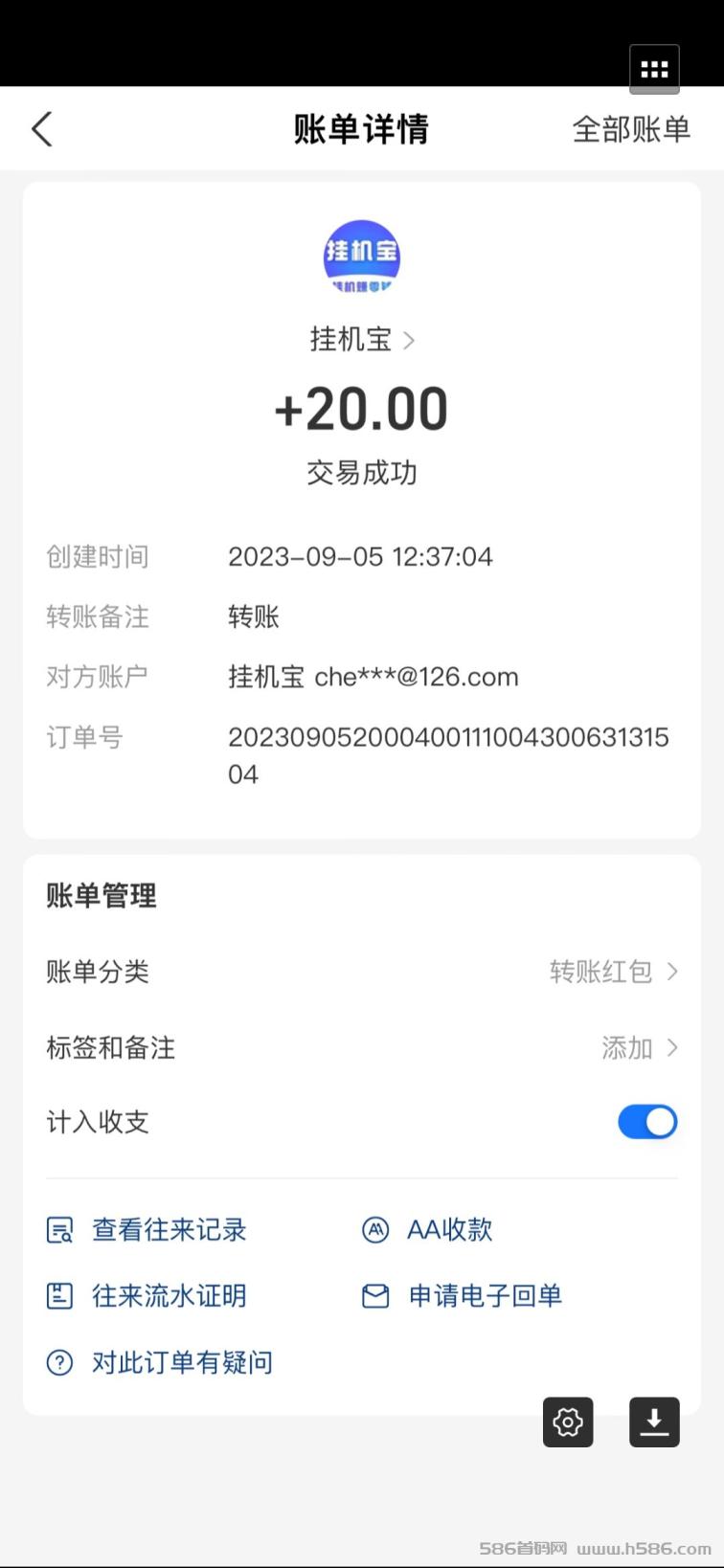Add 标签和备注 to this bill

[x=639, y=1048]
